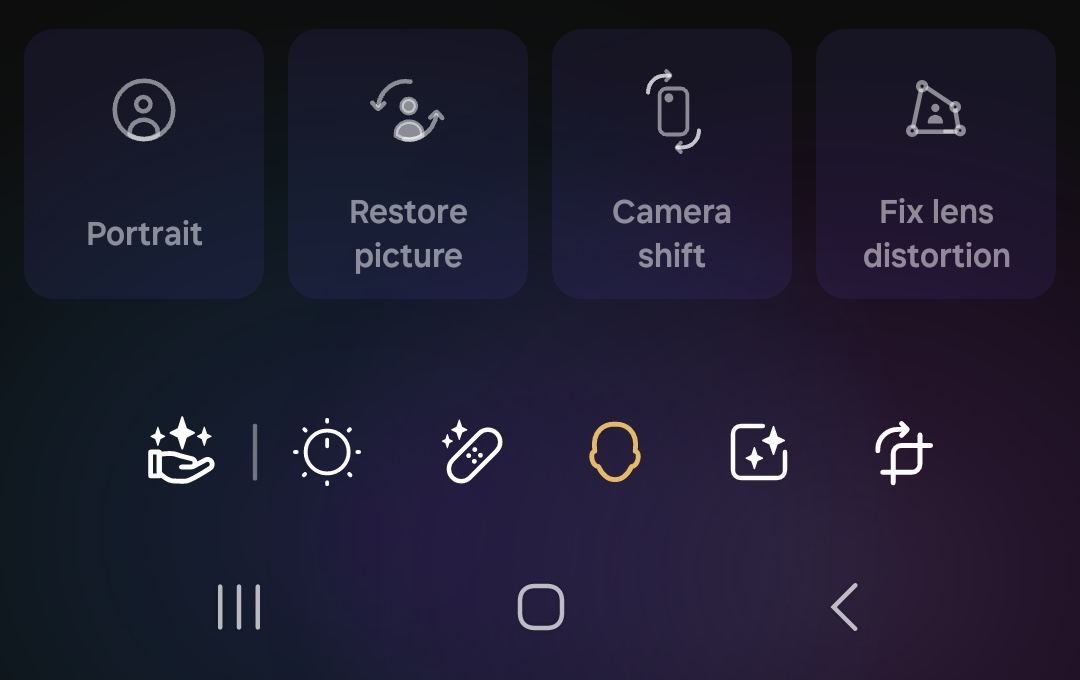Open the crop and rotate tool
The width and height of the screenshot is (1080, 680).
[902, 452]
